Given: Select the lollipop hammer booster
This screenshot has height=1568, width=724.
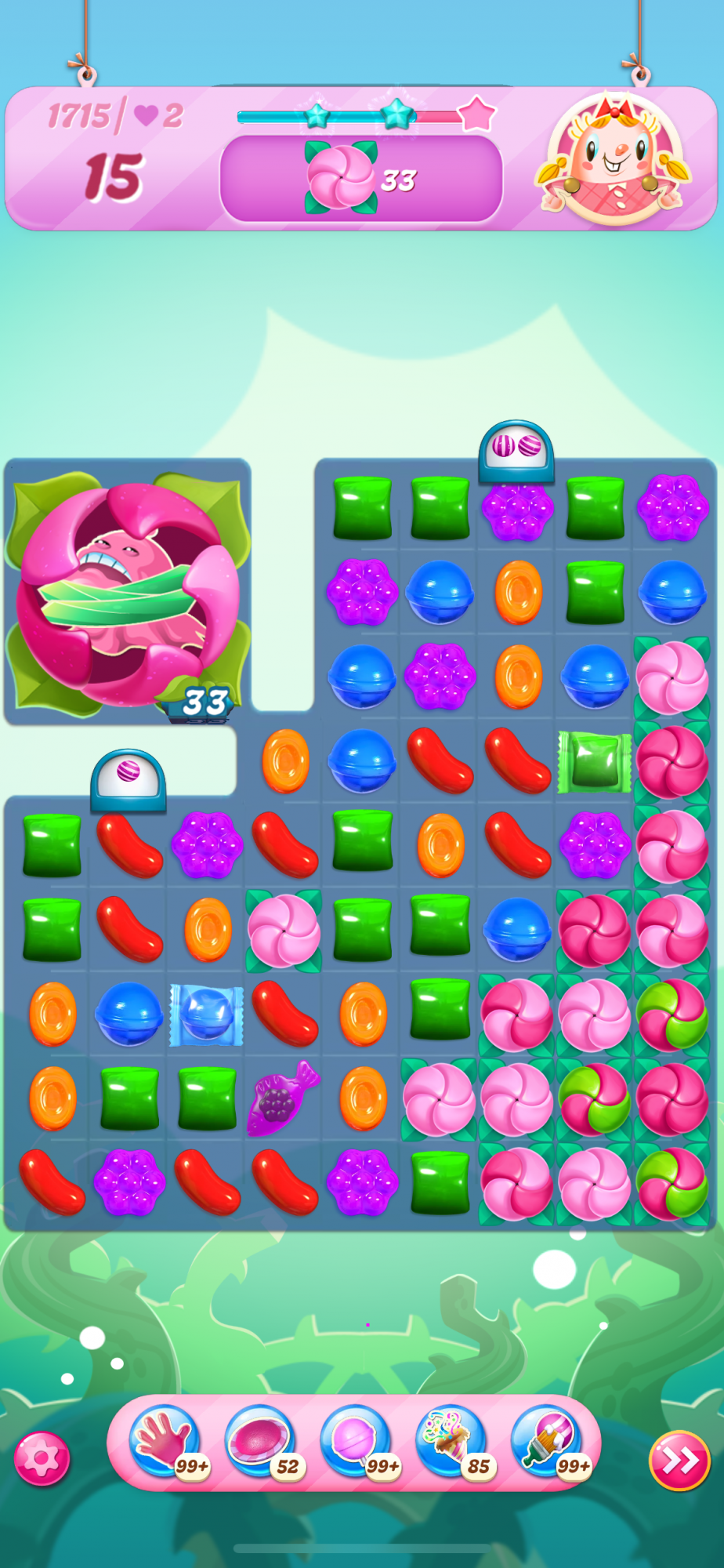Looking at the screenshot, I should coord(355,1441).
